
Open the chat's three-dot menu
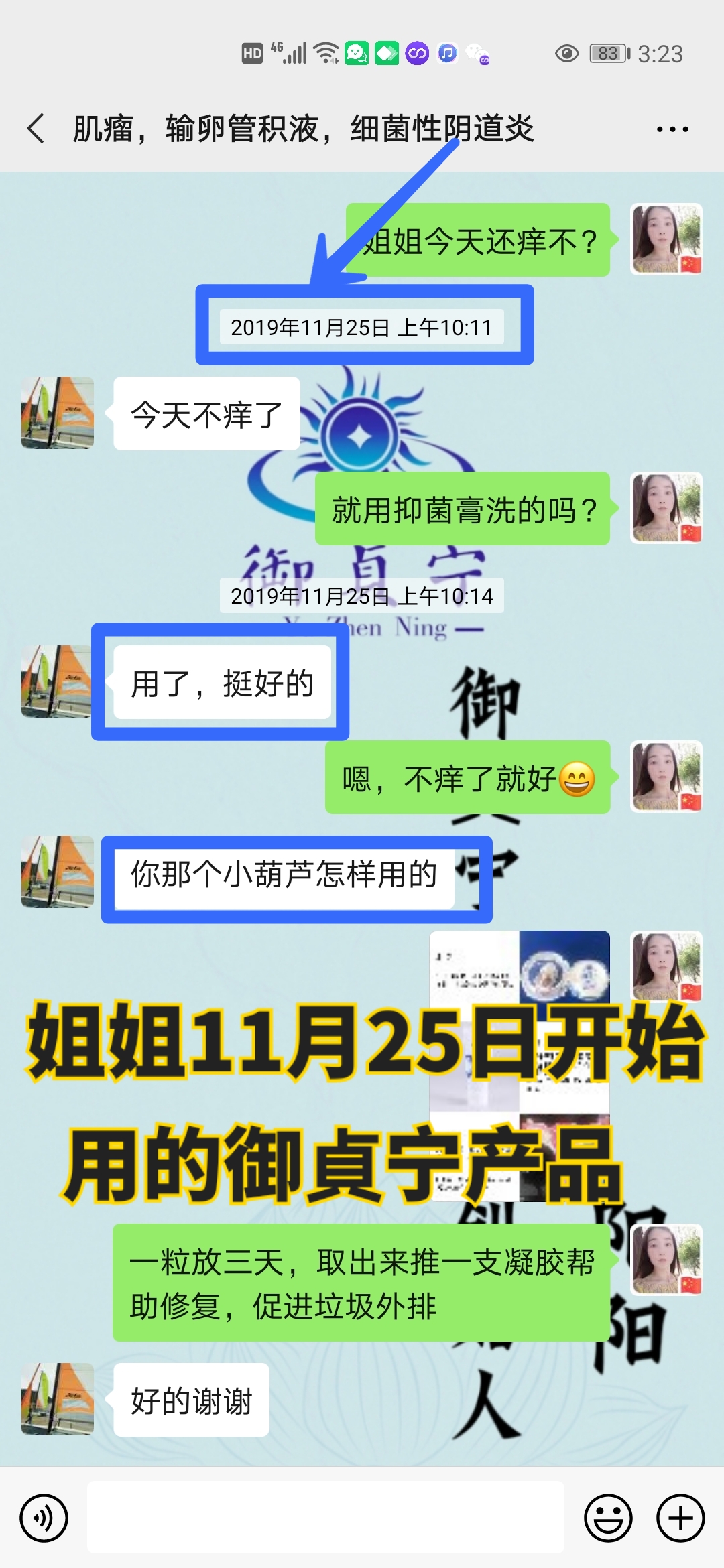672,129
